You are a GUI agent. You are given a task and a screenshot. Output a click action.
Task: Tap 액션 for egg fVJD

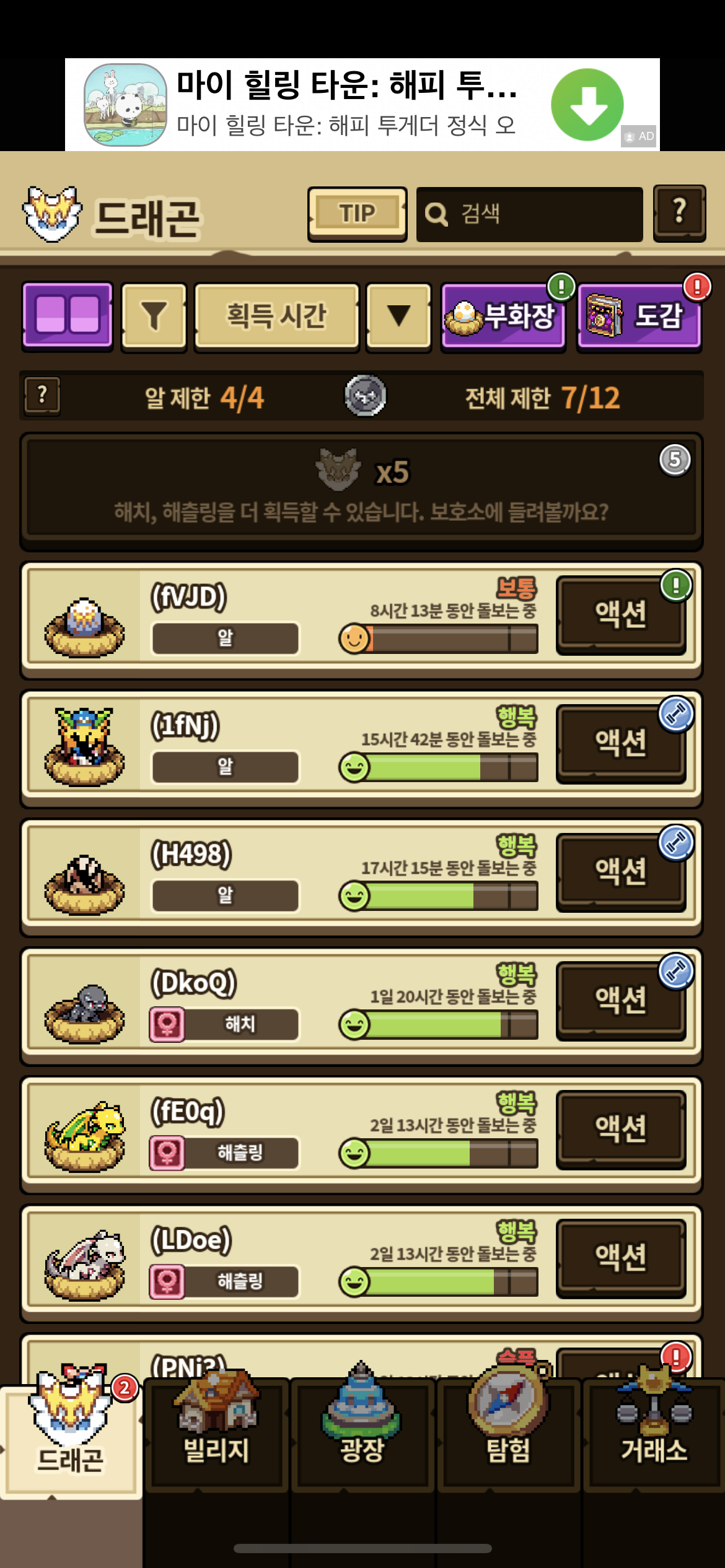tap(621, 614)
